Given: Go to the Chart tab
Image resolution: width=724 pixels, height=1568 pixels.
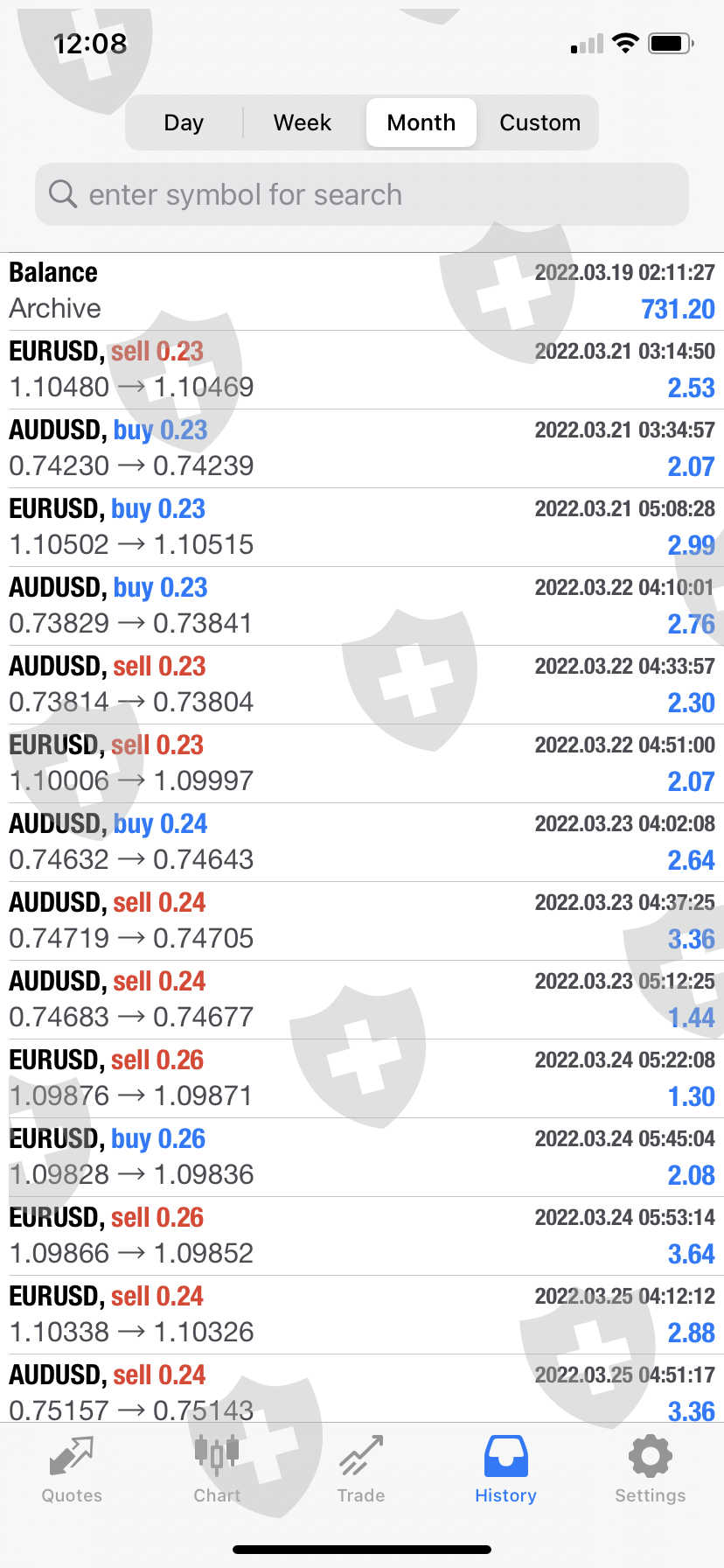Looking at the screenshot, I should click(x=217, y=1472).
